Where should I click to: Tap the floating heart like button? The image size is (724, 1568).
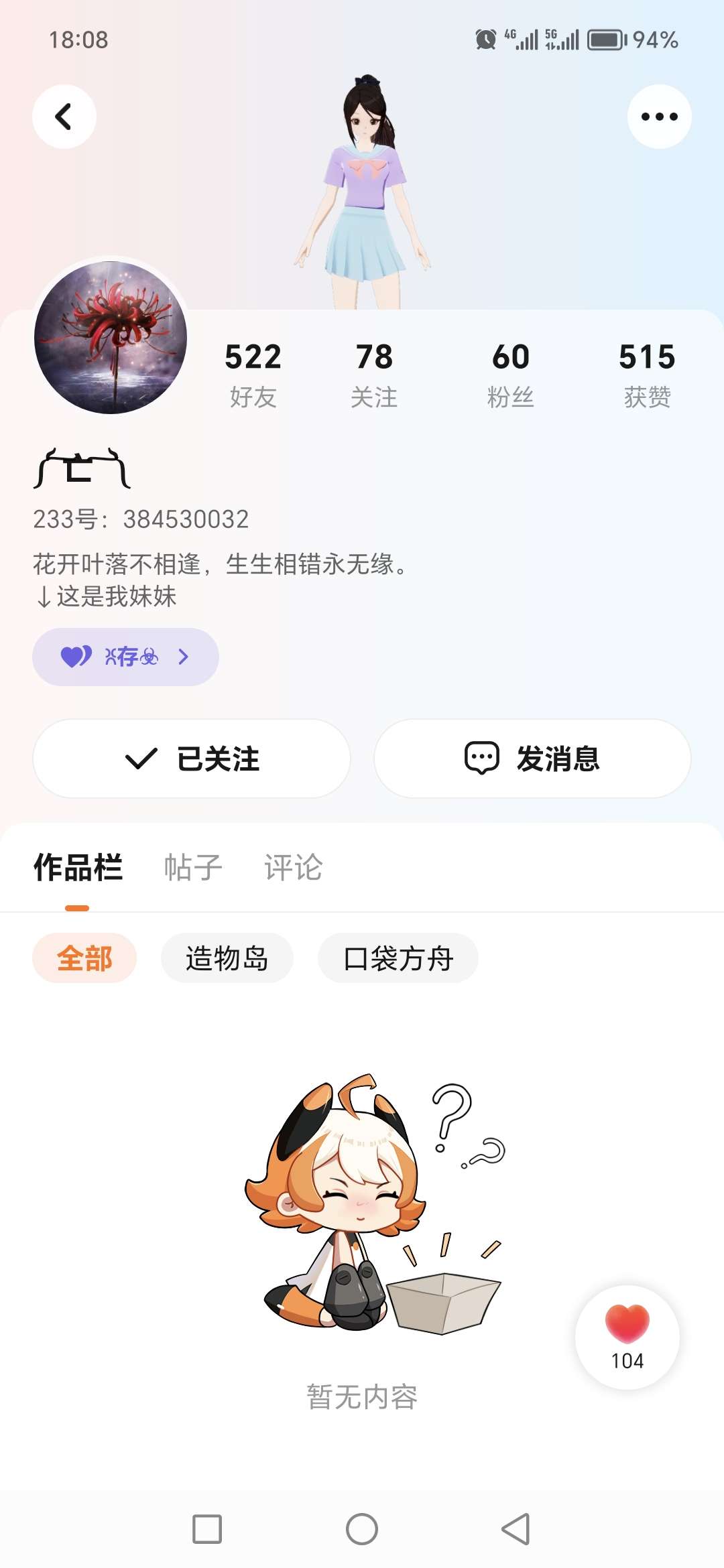tap(627, 1336)
